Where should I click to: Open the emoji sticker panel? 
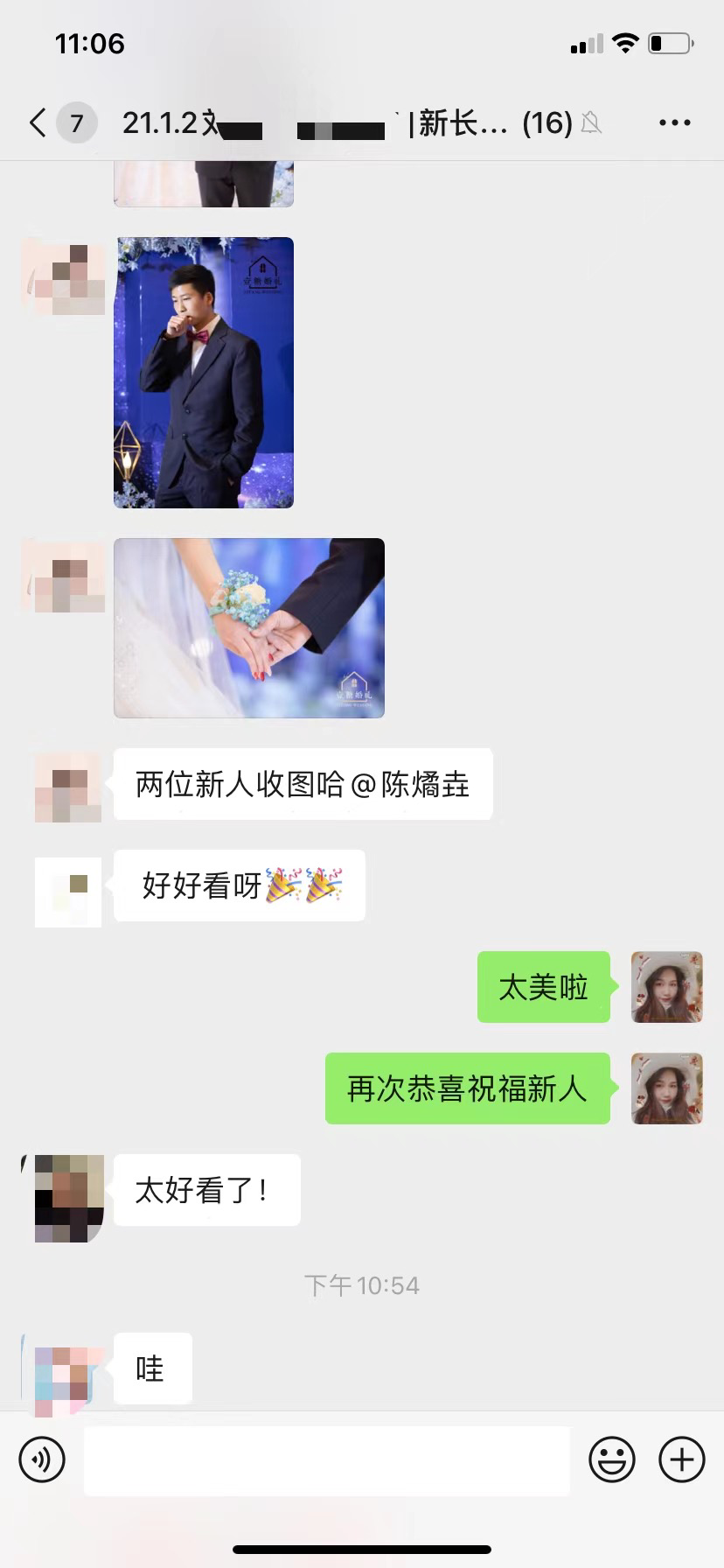point(612,1459)
